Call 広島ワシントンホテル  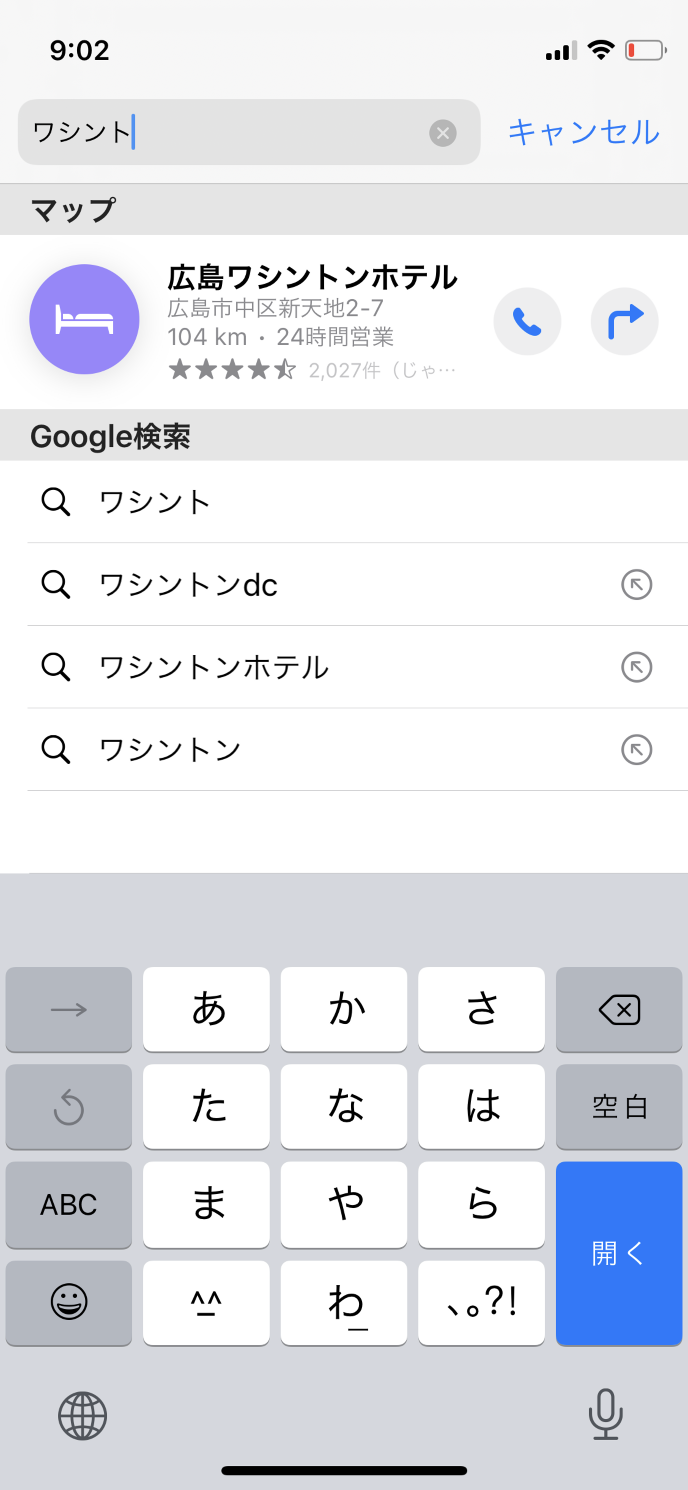pos(527,321)
